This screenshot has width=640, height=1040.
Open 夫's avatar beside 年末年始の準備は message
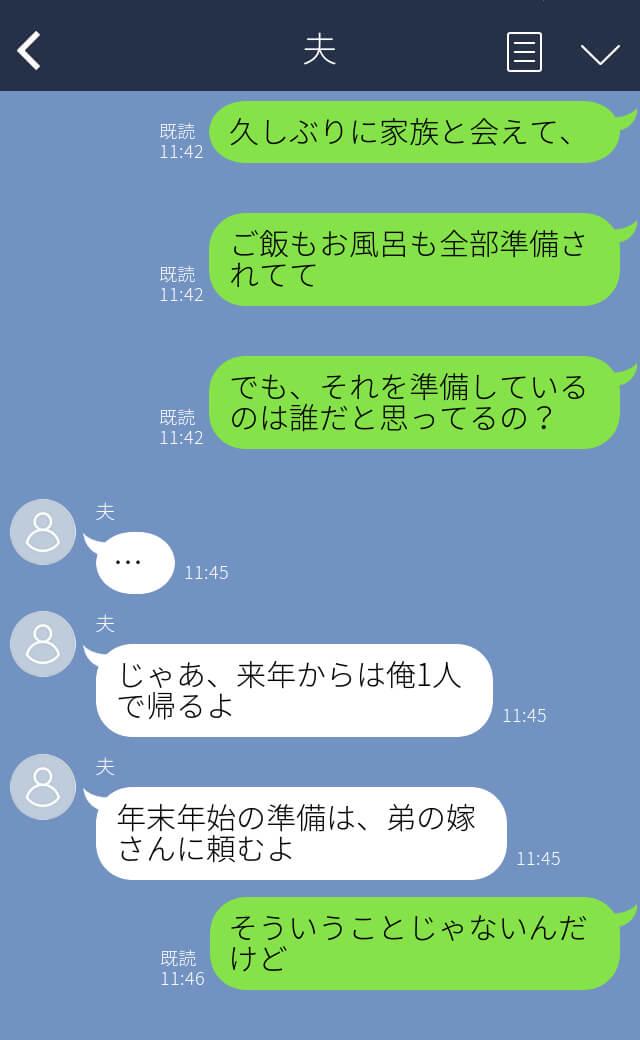[x=43, y=787]
